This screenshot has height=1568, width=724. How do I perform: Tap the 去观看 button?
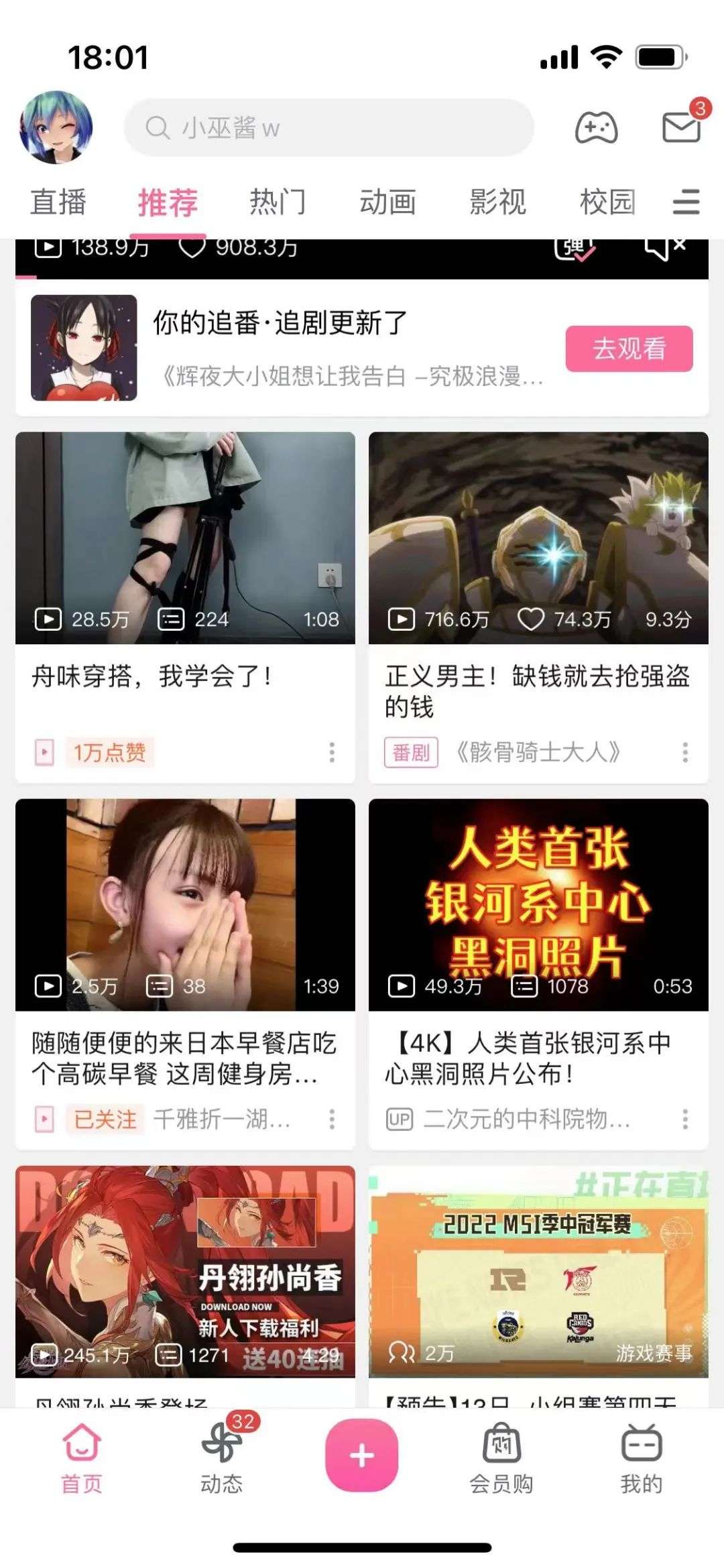pyautogui.click(x=629, y=349)
